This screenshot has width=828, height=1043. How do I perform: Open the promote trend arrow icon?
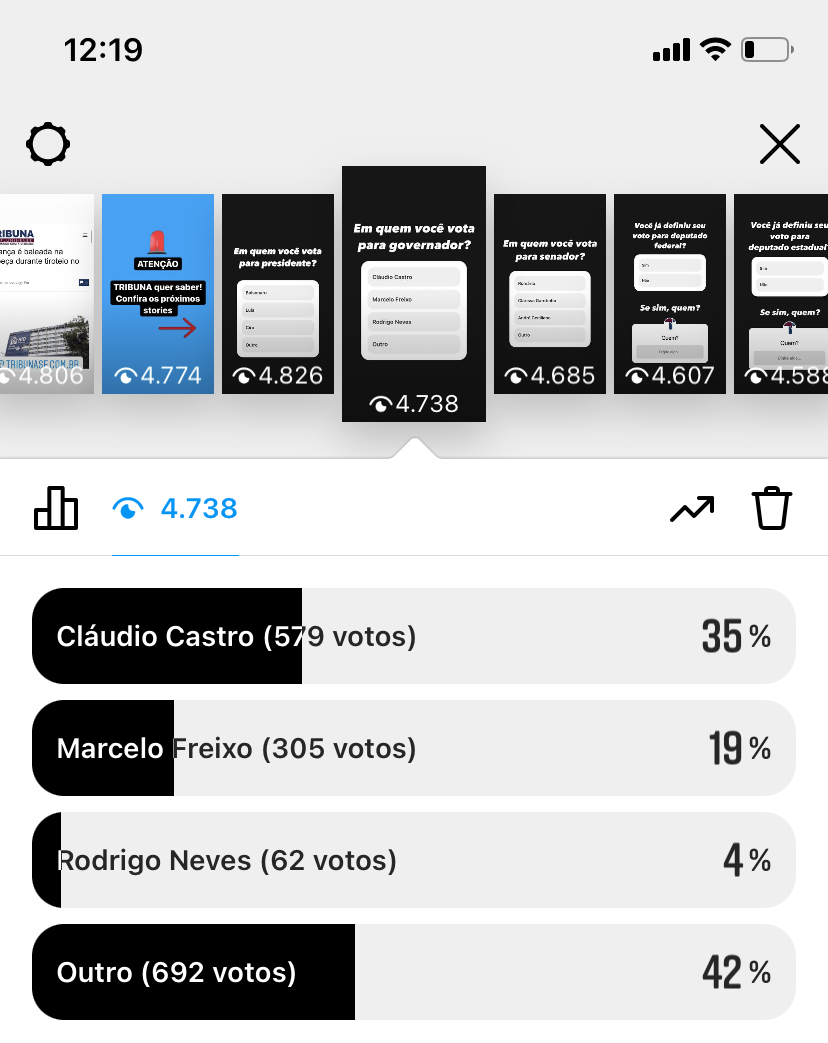coord(692,509)
